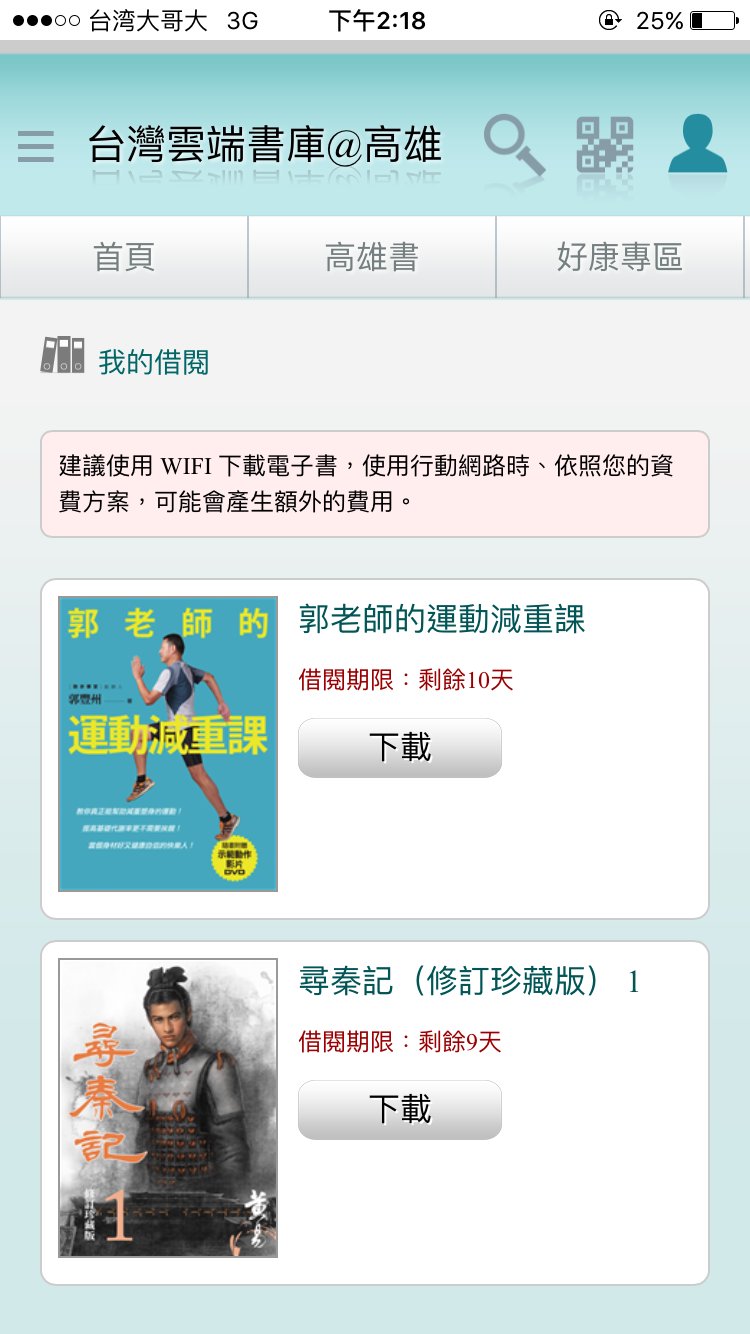Open the user account icon

pos(697,144)
